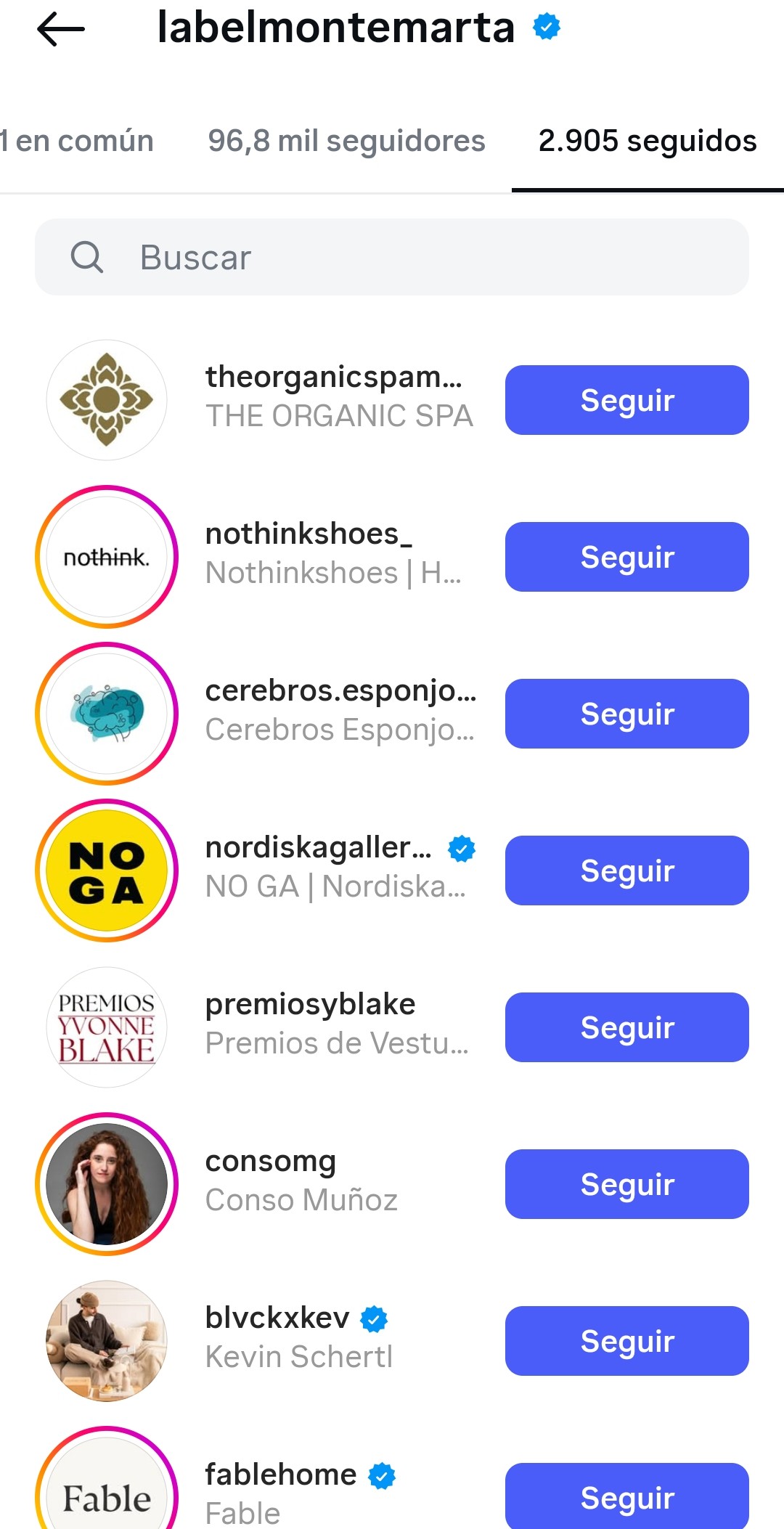Image resolution: width=784 pixels, height=1529 pixels.
Task: Open consomg profile row
Action: pyautogui.click(x=301, y=1181)
